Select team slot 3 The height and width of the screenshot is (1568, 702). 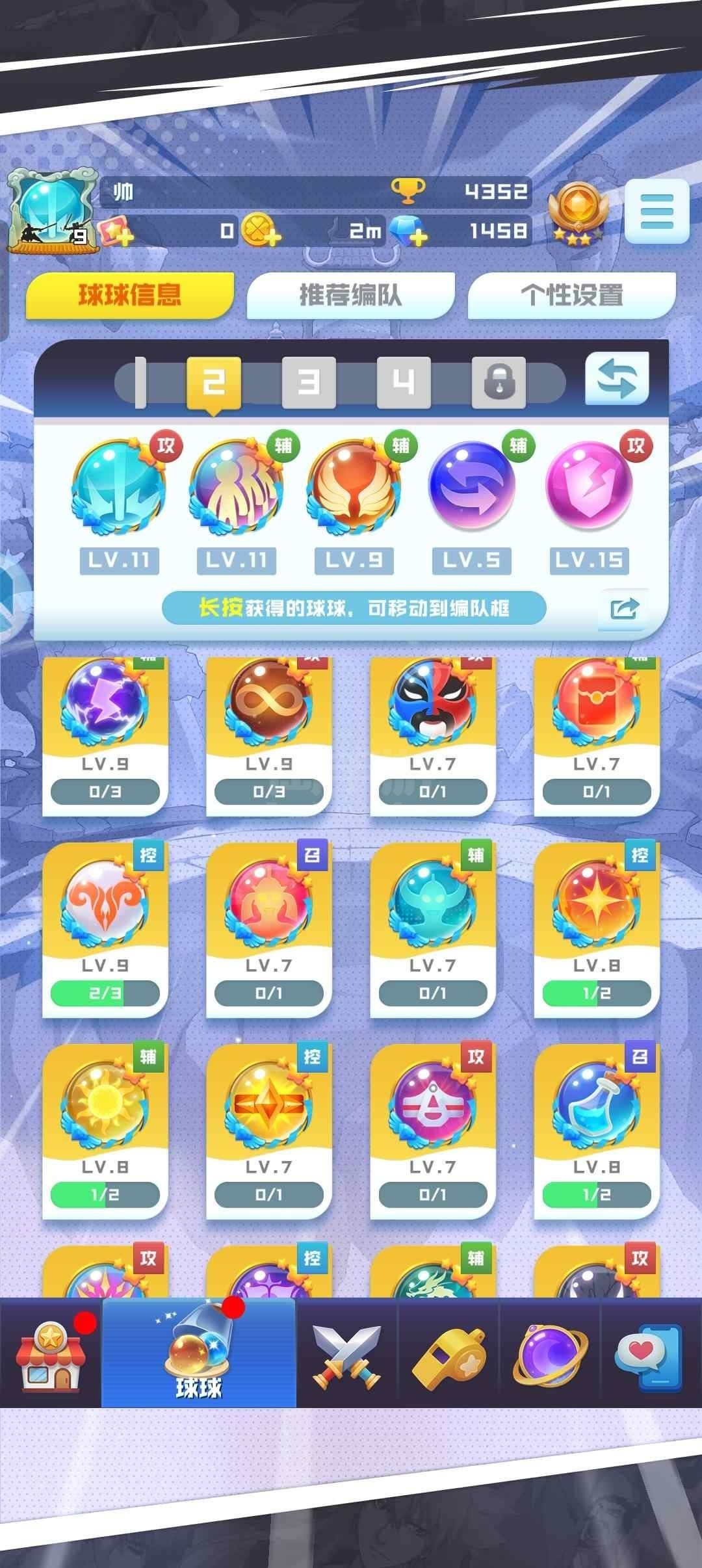point(309,382)
